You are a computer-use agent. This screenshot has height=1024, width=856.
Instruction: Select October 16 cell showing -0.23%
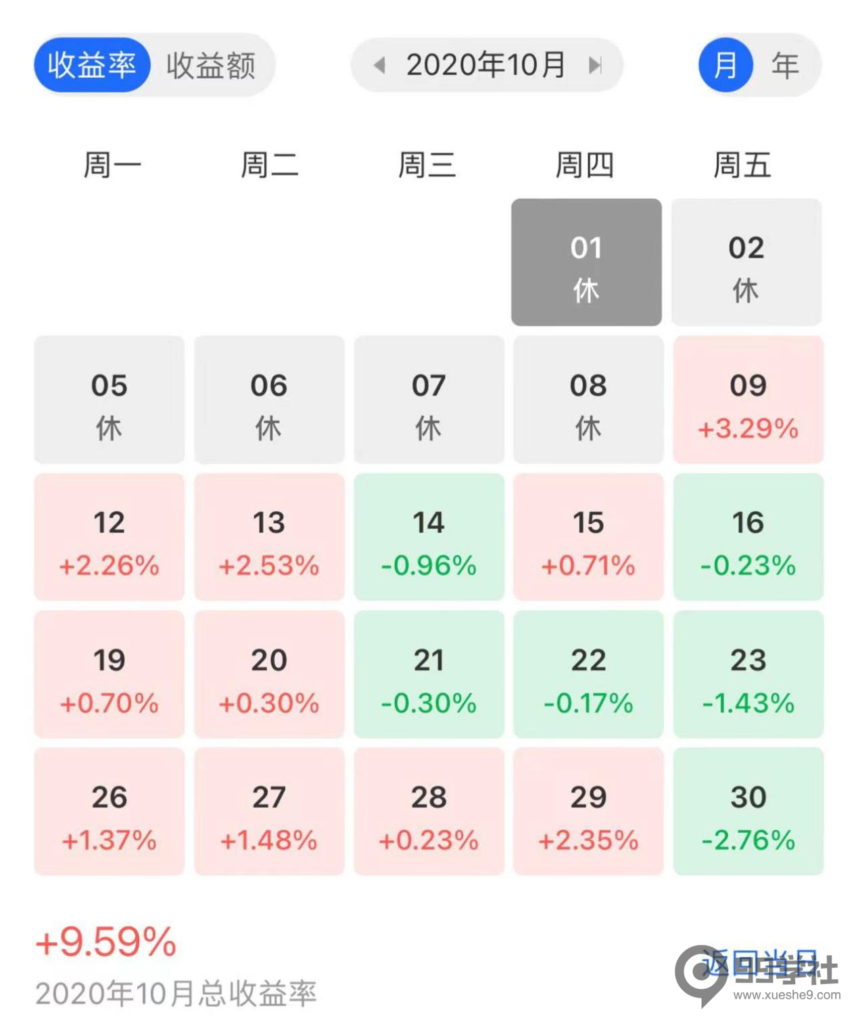[747, 537]
